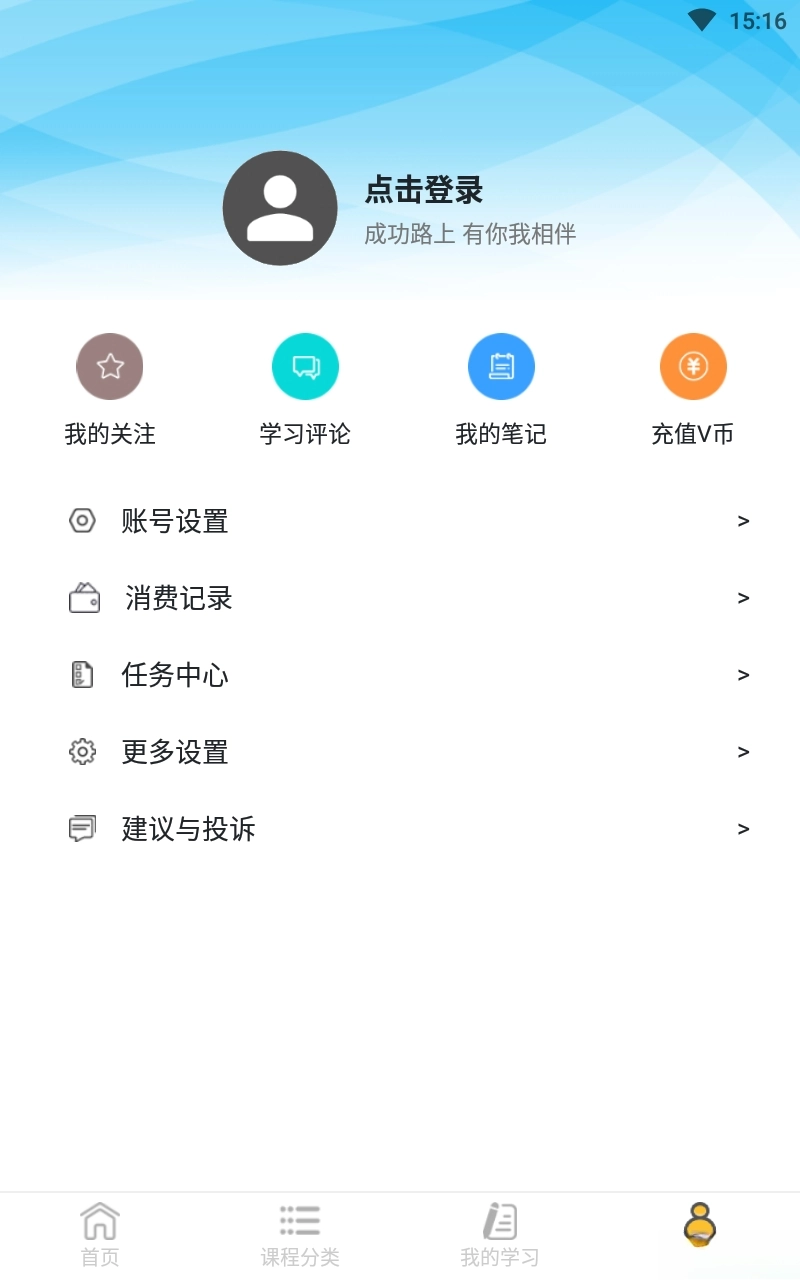Open 学习评论 comment bubble icon

coord(305,366)
